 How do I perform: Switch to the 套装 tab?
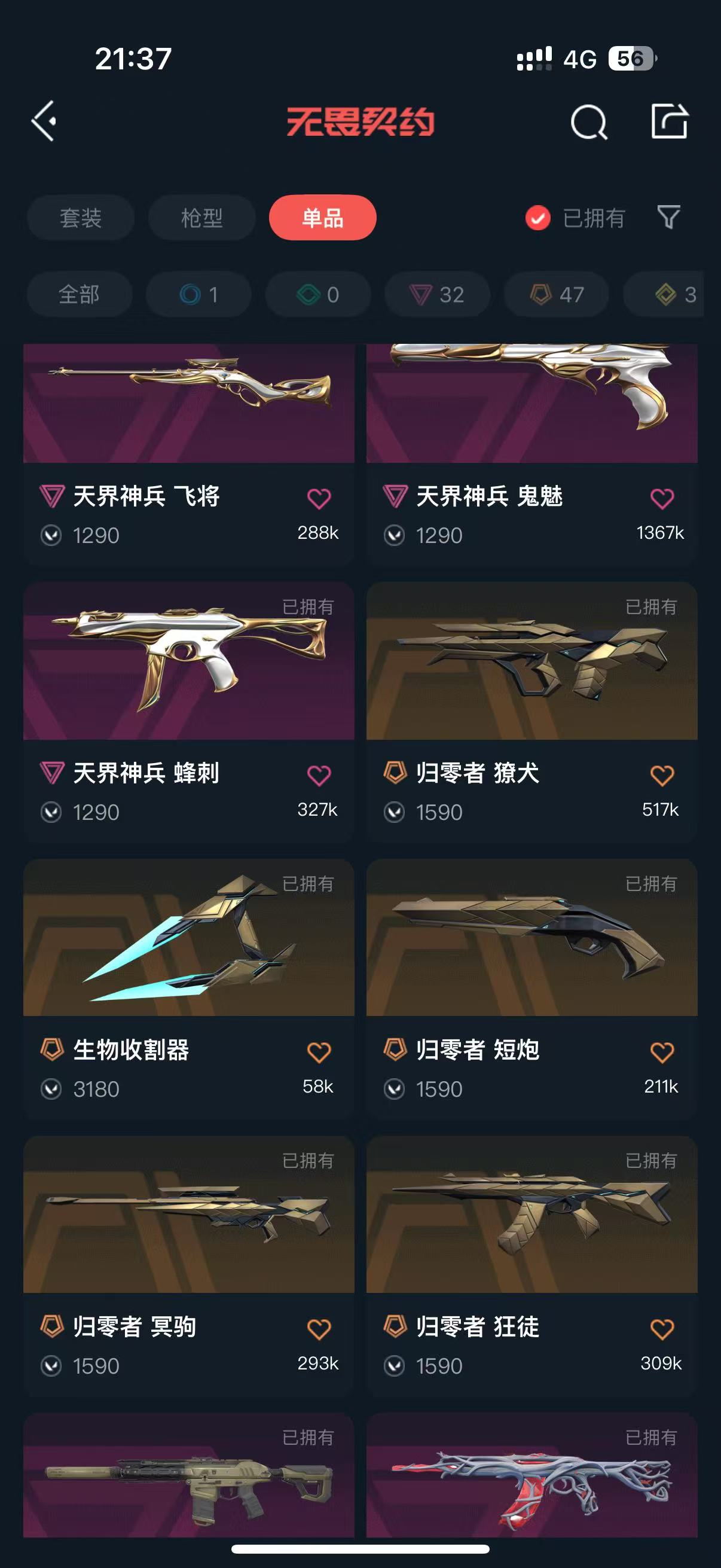tap(80, 218)
